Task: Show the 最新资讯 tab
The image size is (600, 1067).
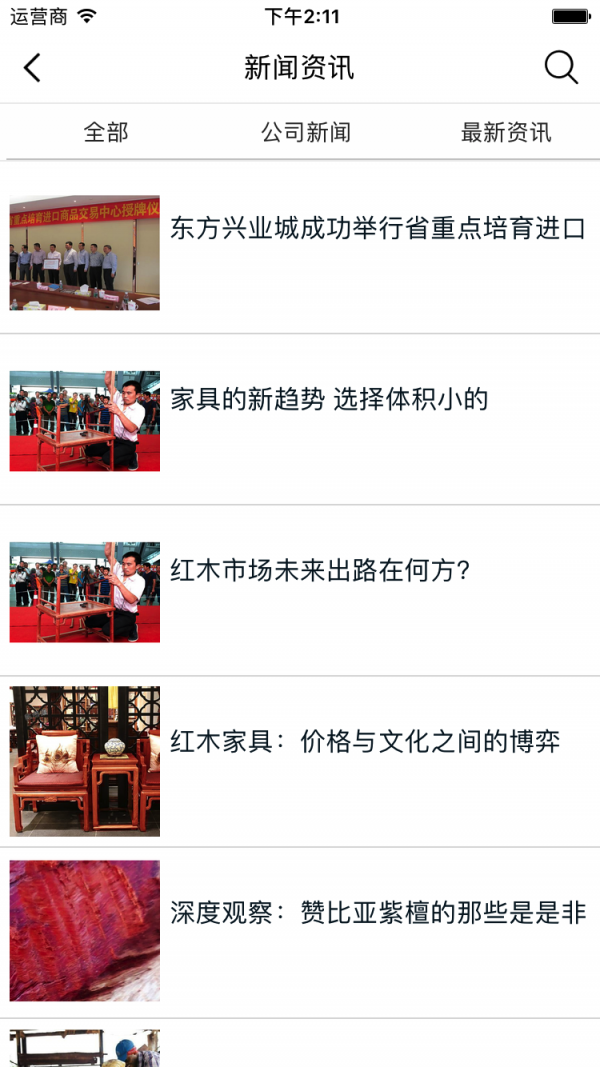Action: pos(505,132)
